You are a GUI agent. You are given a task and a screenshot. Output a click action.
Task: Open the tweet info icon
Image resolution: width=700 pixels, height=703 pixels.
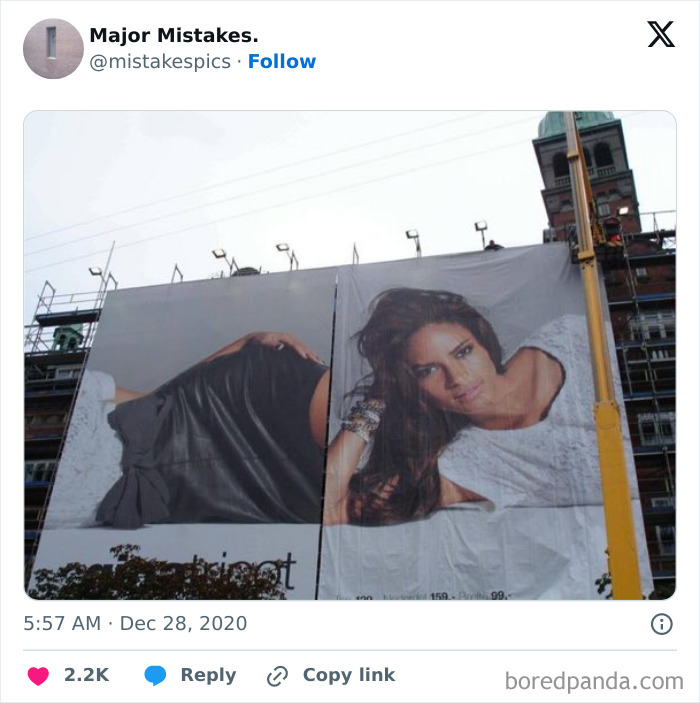[661, 624]
